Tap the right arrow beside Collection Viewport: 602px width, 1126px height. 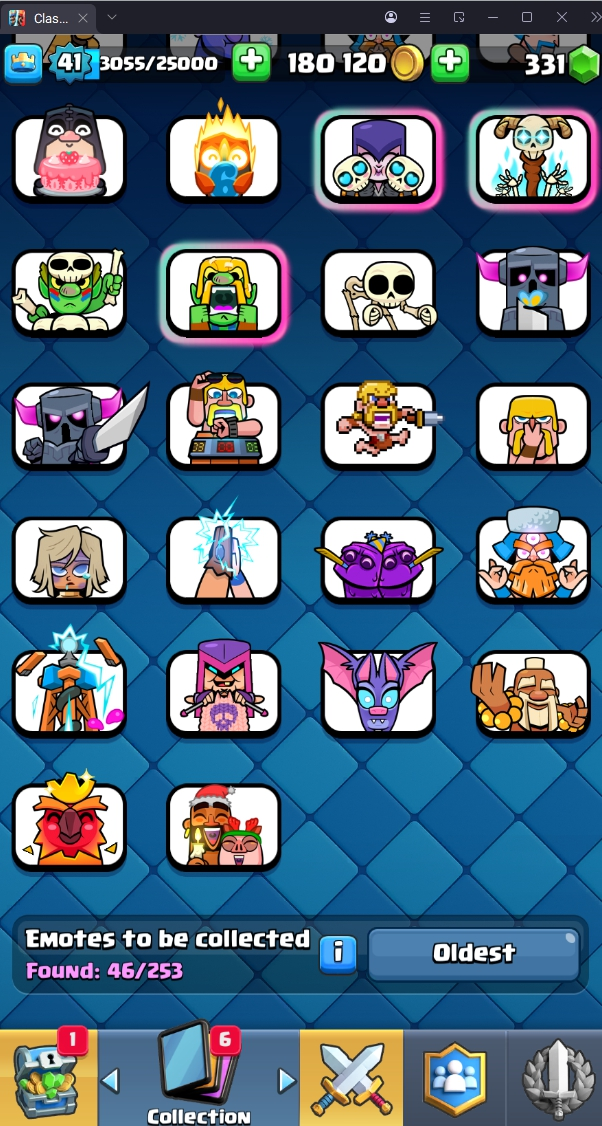pos(287,1080)
